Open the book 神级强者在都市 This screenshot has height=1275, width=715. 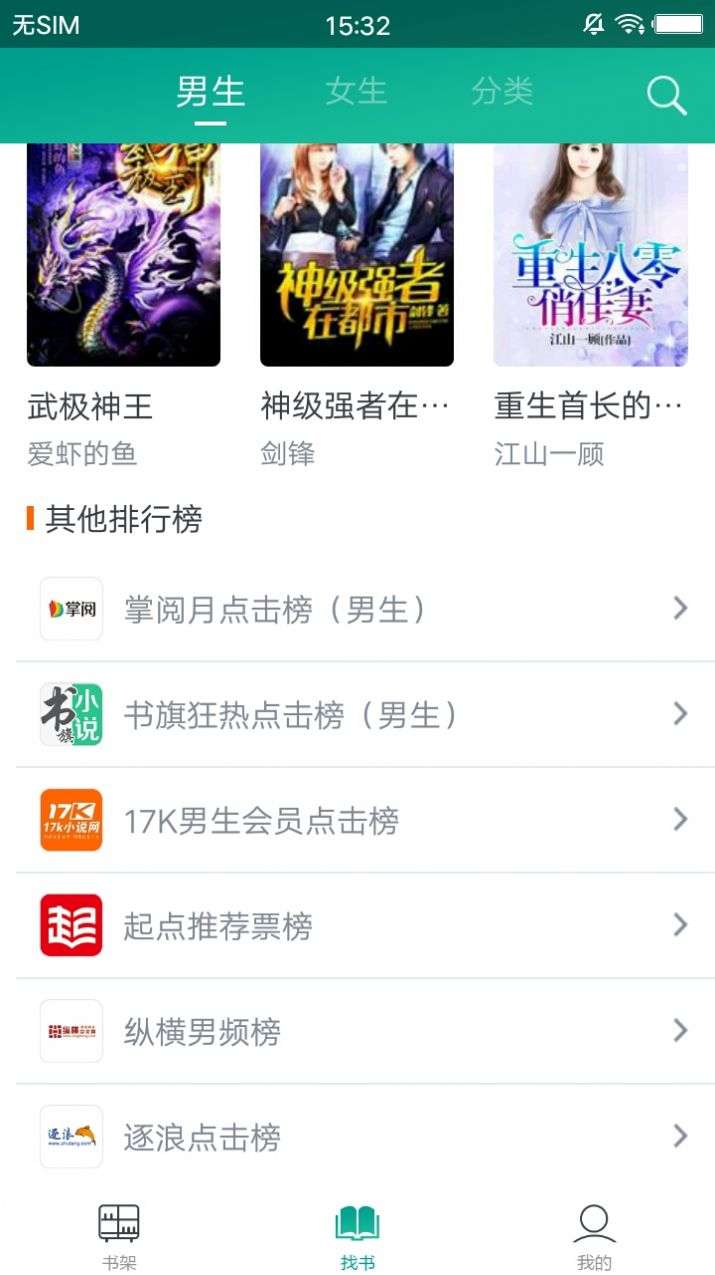[x=357, y=260]
